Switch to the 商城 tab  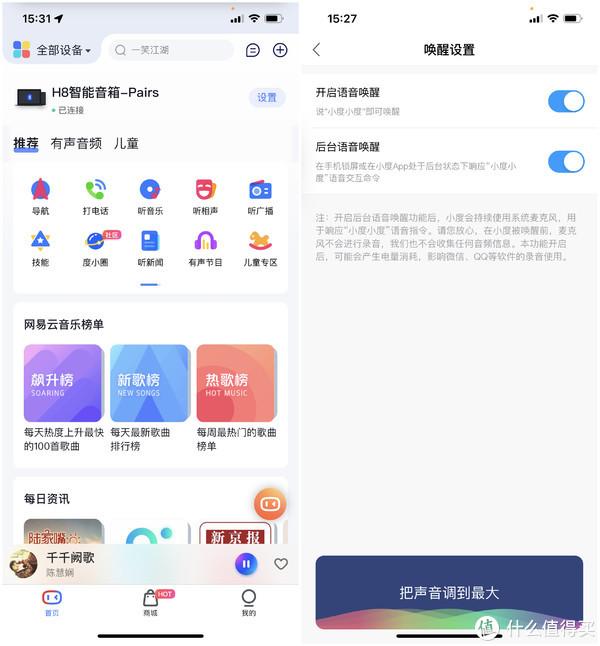click(x=150, y=602)
